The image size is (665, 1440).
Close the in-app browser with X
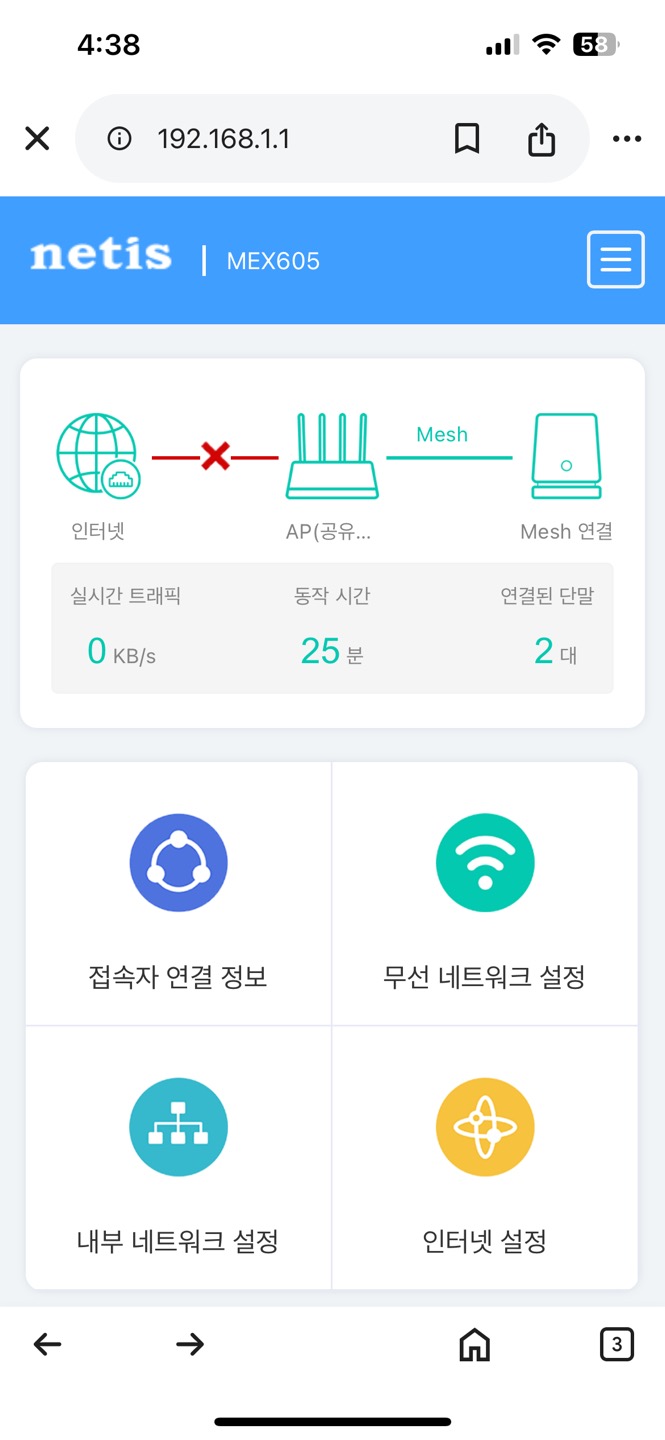click(x=37, y=138)
